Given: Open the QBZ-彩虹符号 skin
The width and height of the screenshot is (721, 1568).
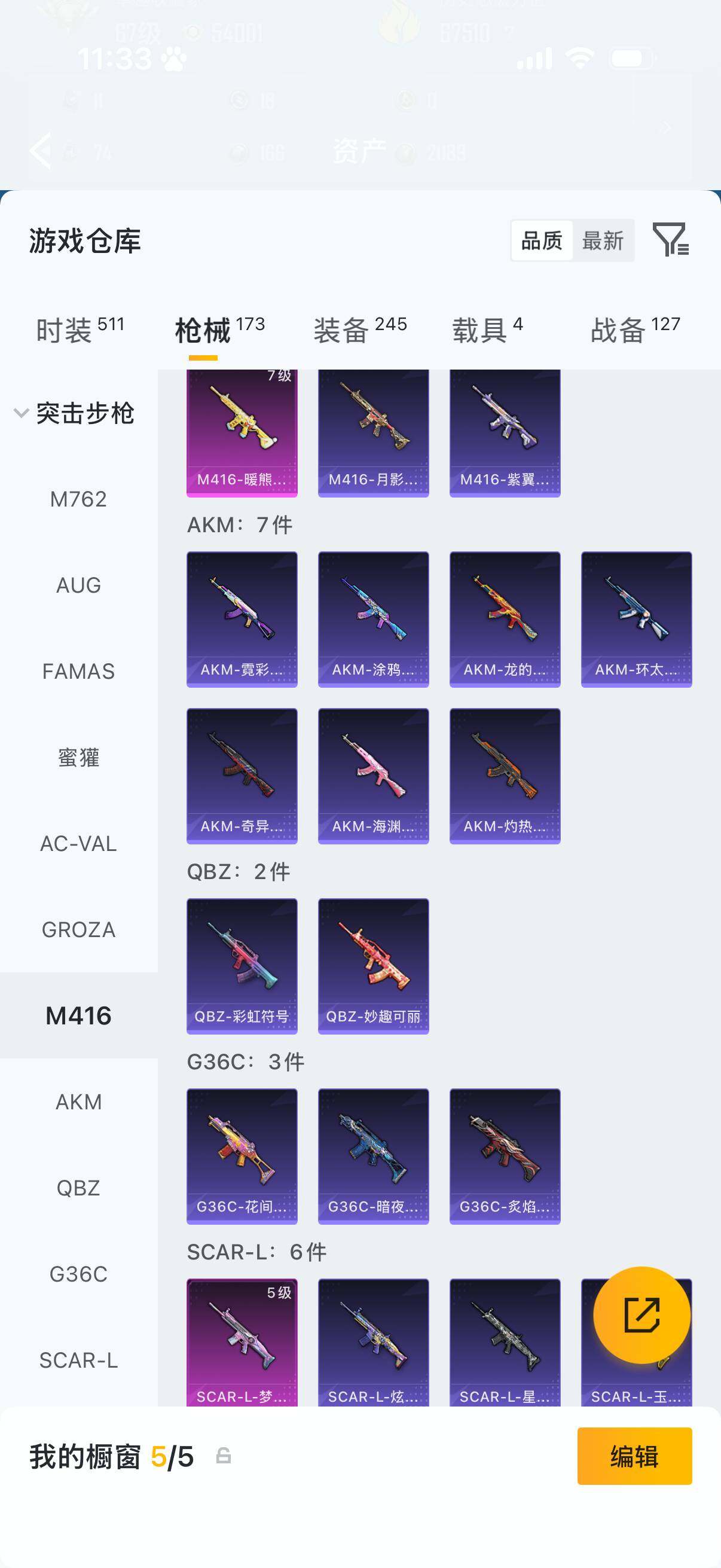Looking at the screenshot, I should 242,966.
